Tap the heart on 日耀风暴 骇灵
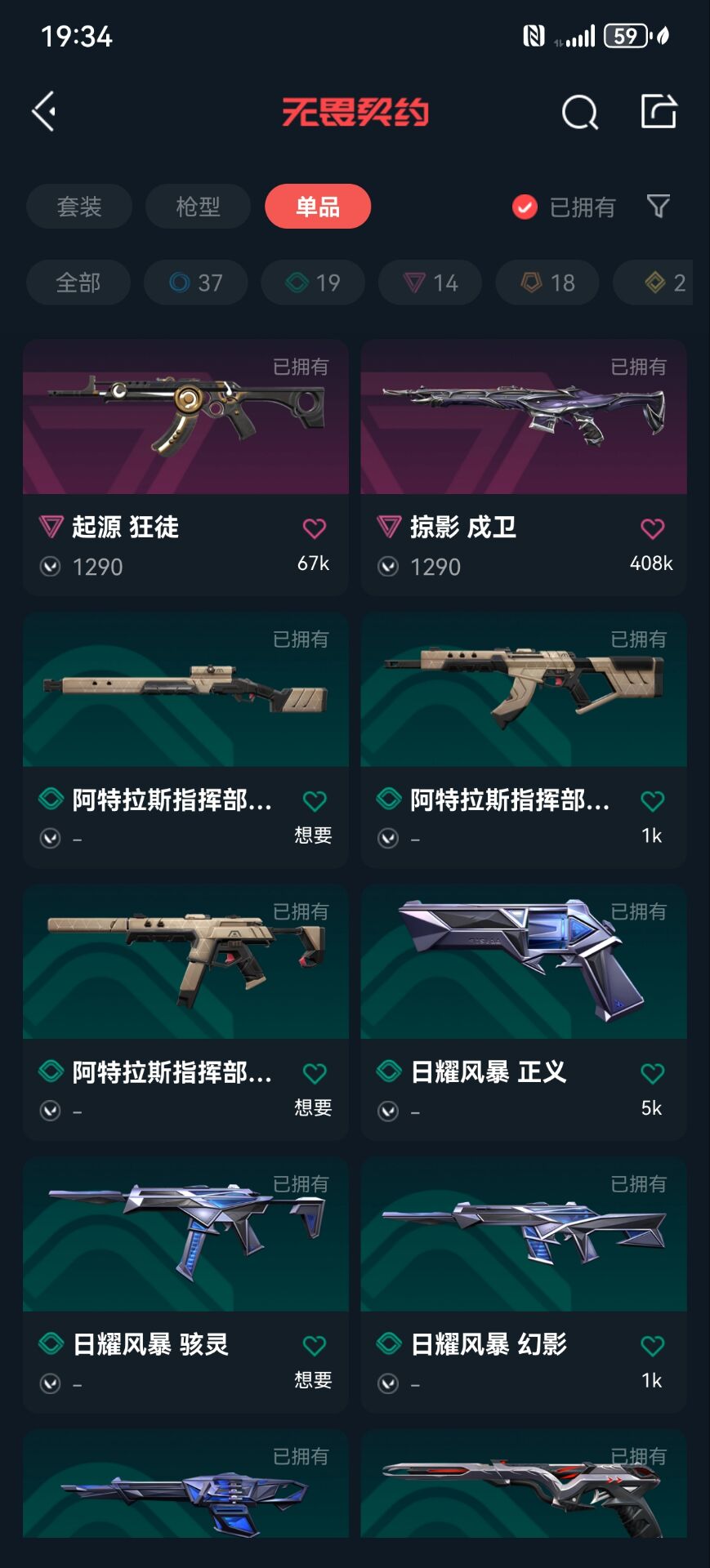The width and height of the screenshot is (710, 1568). (315, 1345)
